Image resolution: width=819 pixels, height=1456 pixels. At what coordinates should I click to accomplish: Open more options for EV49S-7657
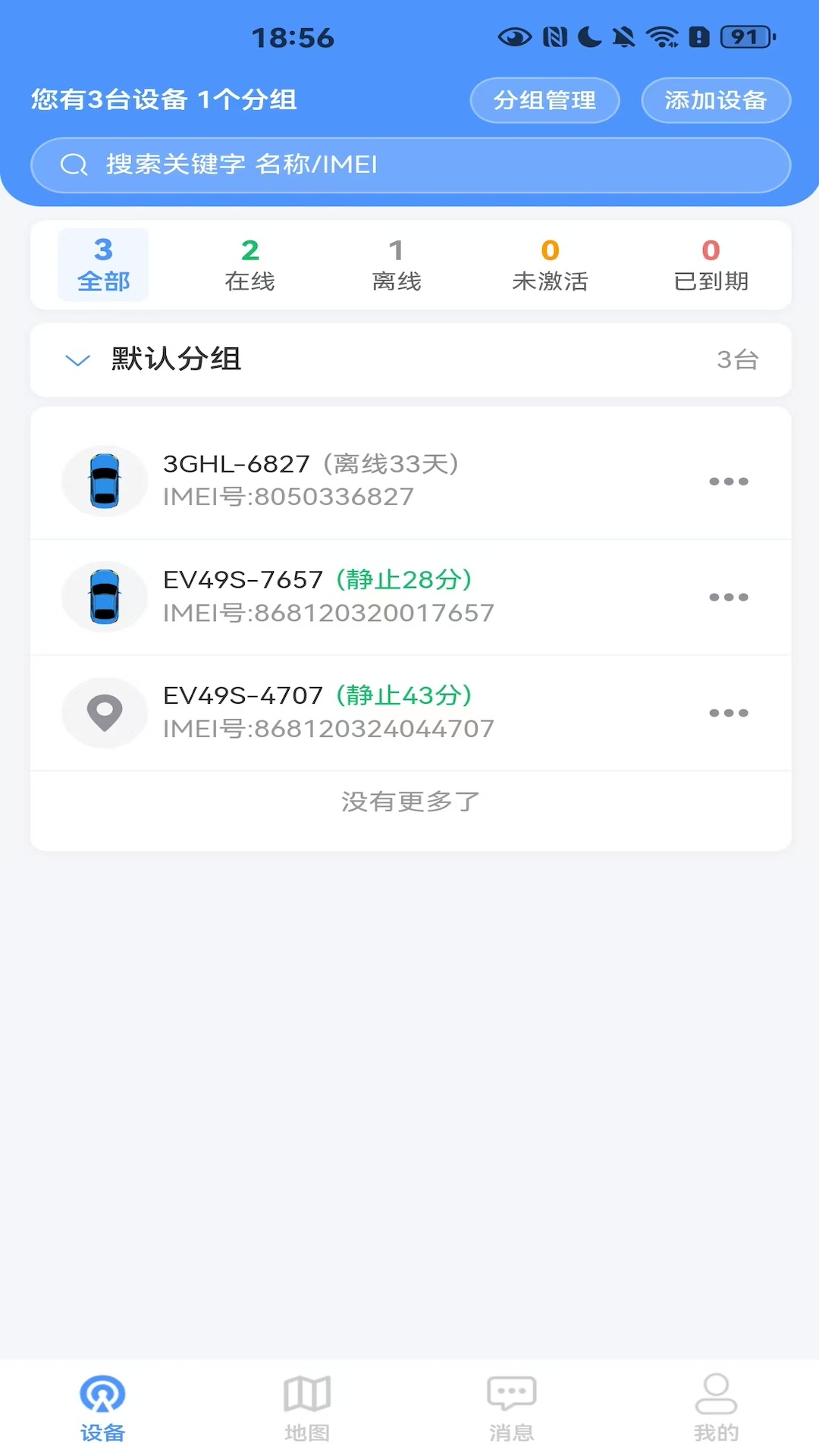(x=729, y=598)
